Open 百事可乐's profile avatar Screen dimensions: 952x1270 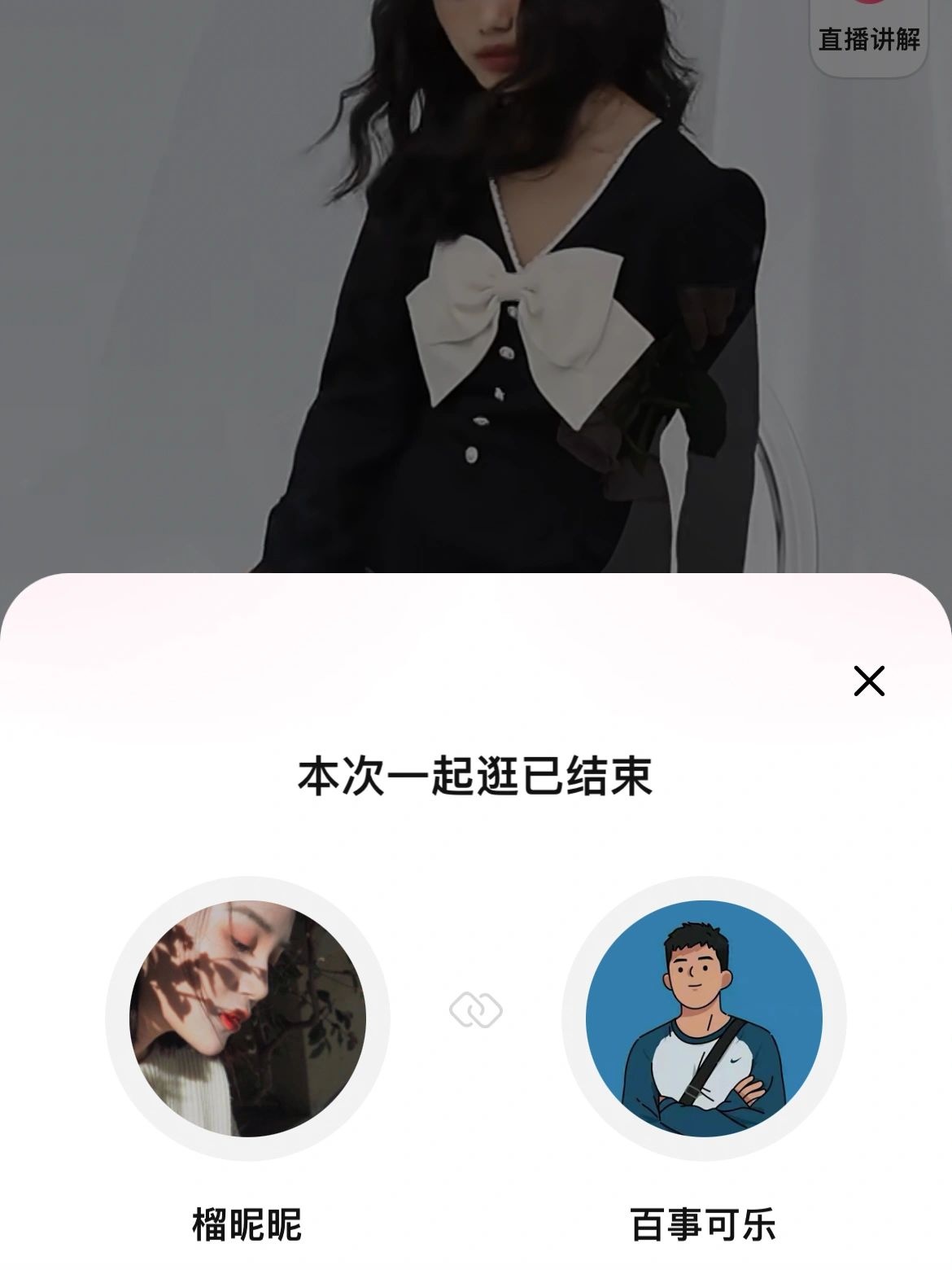[704, 1018]
